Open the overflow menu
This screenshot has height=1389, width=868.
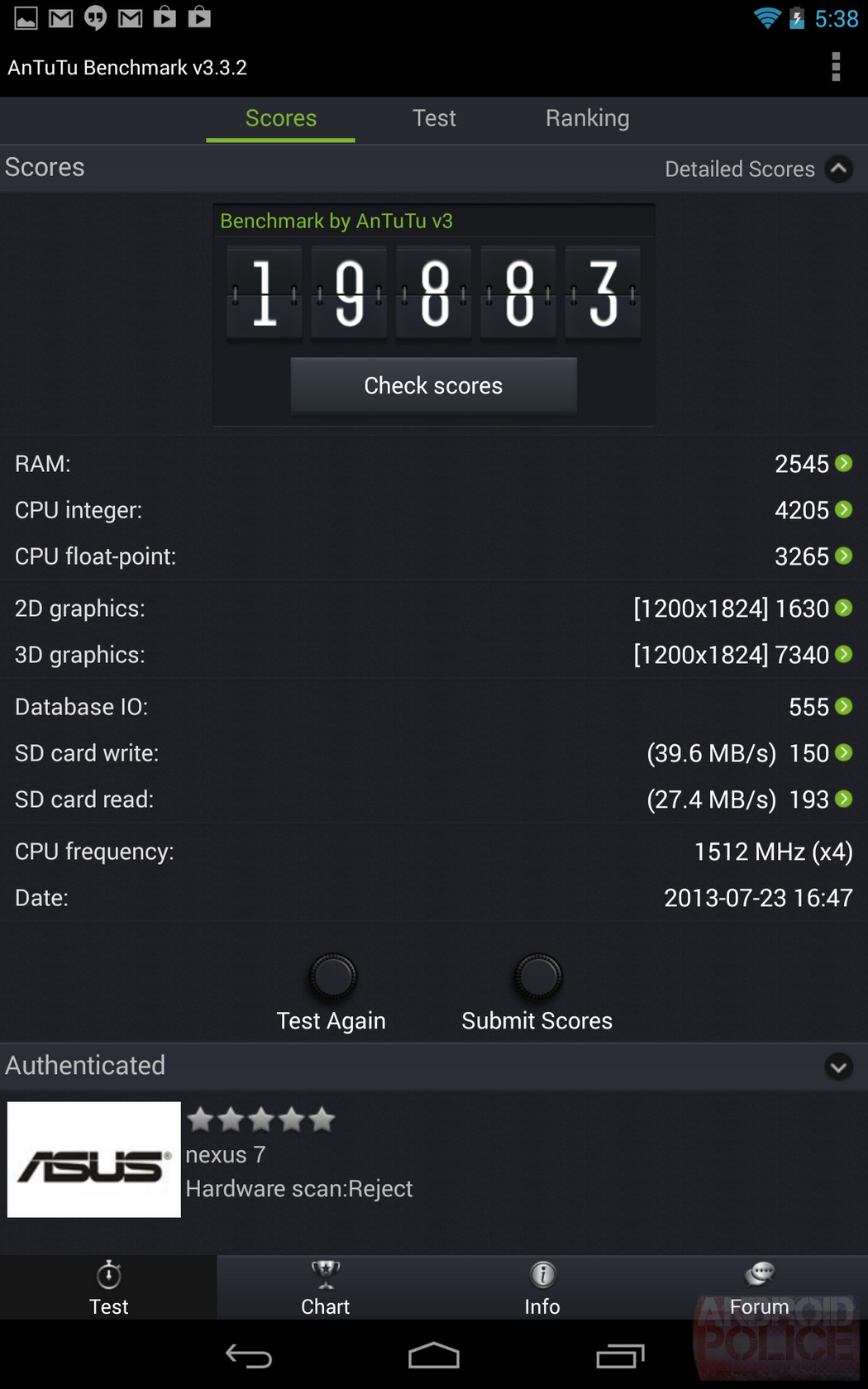pos(836,67)
